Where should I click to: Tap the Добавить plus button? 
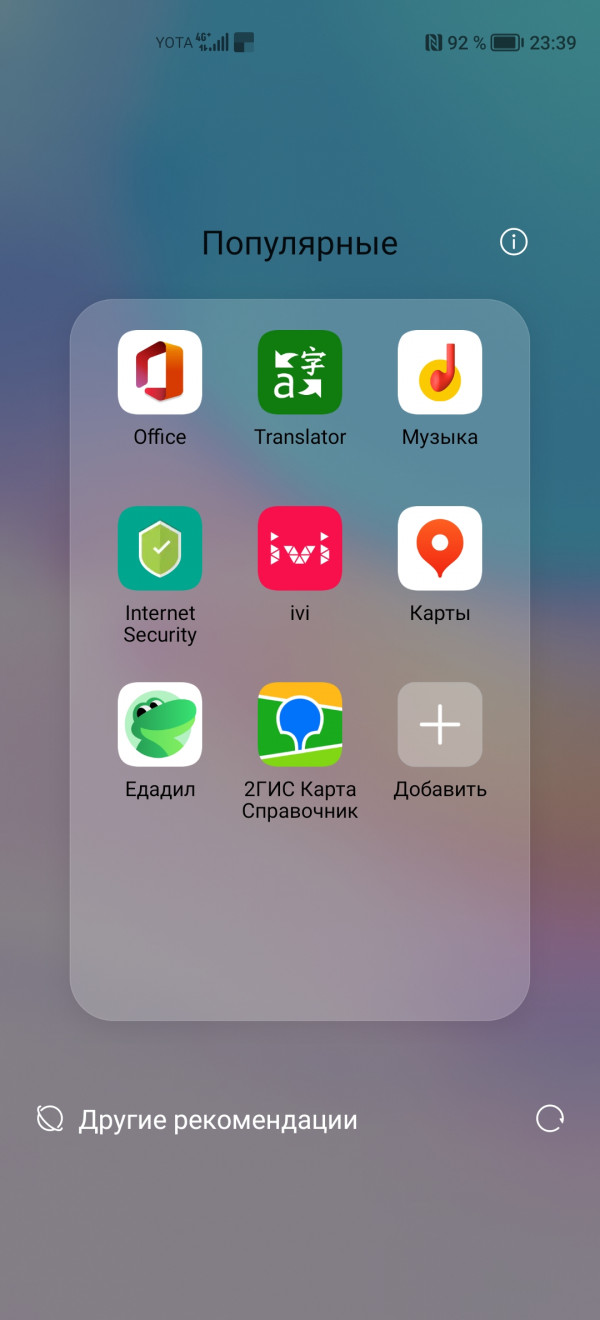tap(440, 724)
